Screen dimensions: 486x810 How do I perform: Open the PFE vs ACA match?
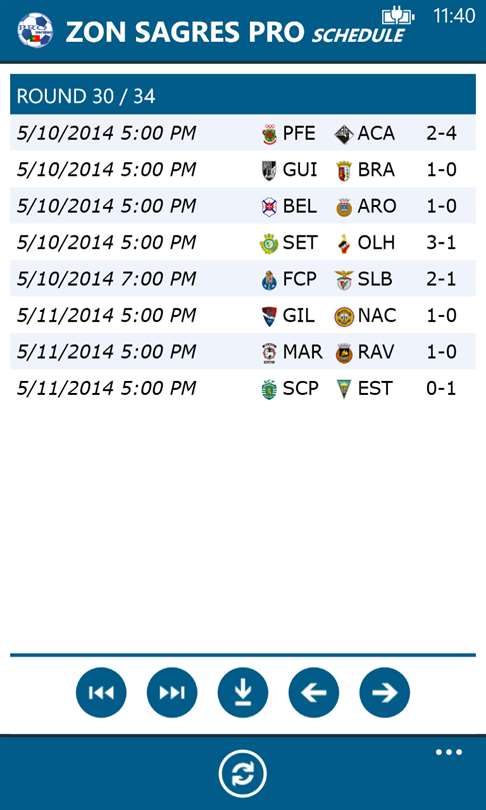(243, 133)
